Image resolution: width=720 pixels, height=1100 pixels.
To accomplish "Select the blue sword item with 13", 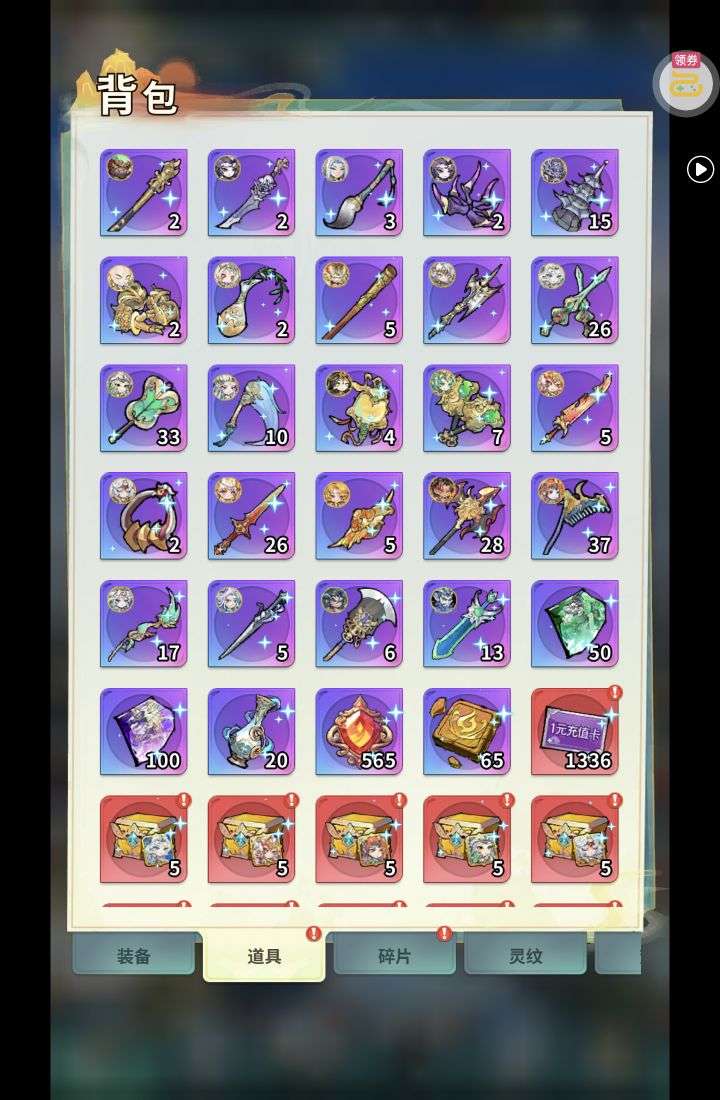I will (x=466, y=623).
